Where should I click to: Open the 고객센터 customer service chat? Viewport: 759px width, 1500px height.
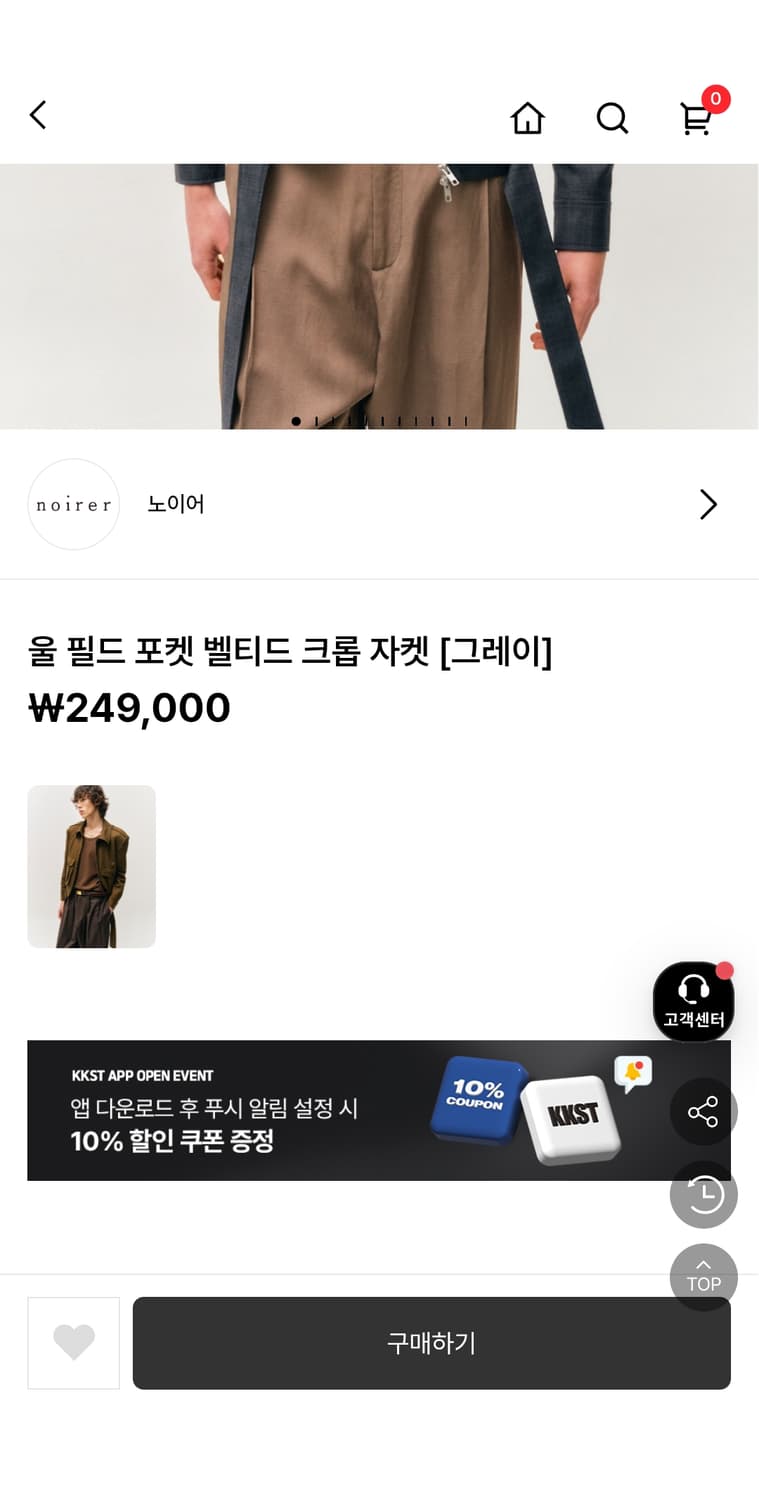click(693, 1002)
